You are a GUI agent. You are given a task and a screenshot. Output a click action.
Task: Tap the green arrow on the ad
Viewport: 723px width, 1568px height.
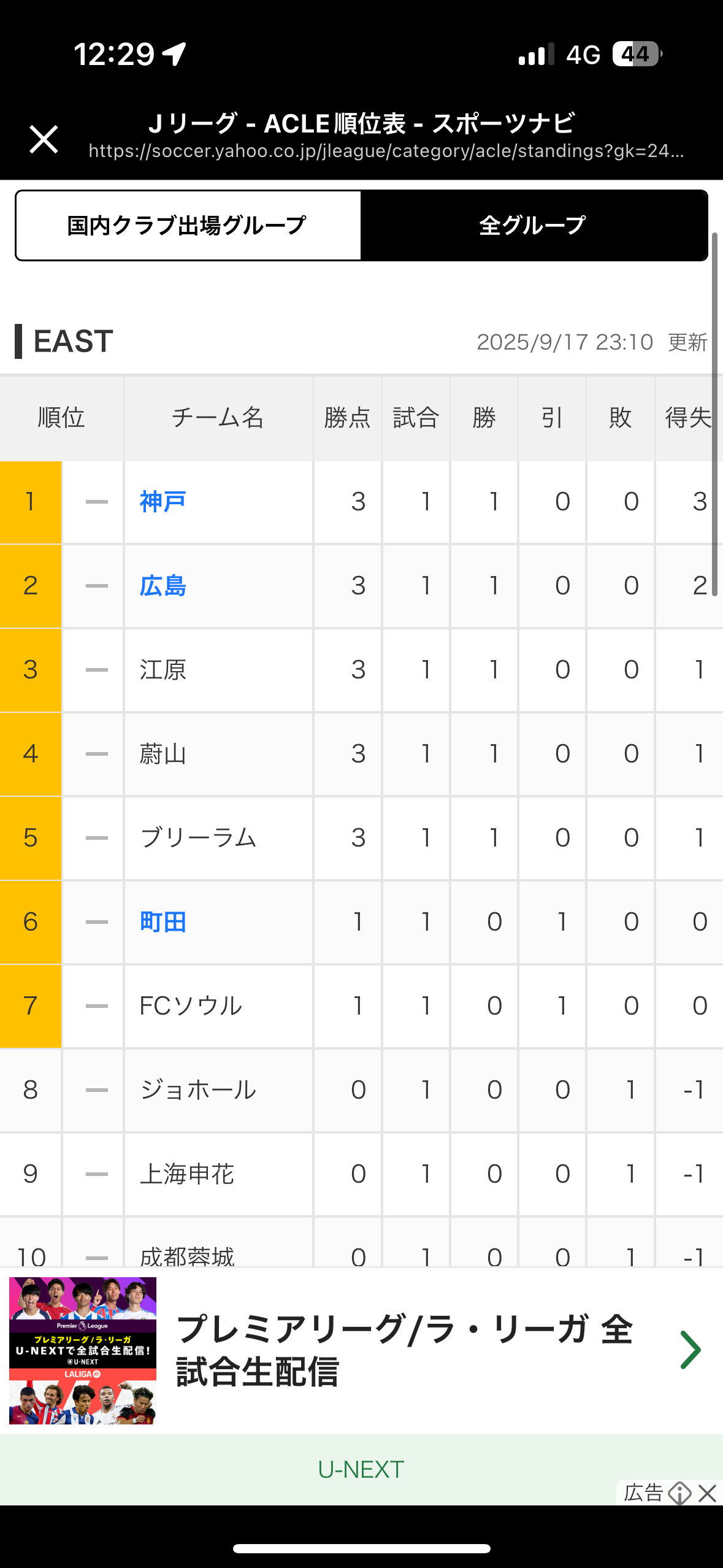pos(690,1350)
